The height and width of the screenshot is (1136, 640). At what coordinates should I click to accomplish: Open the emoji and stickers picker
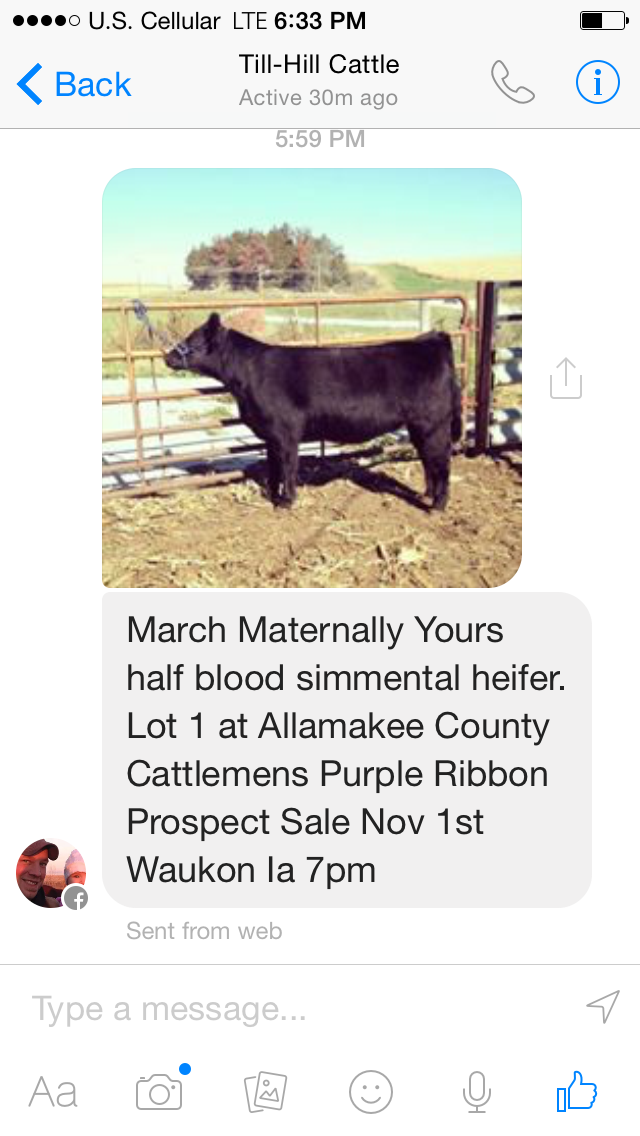[x=371, y=1092]
